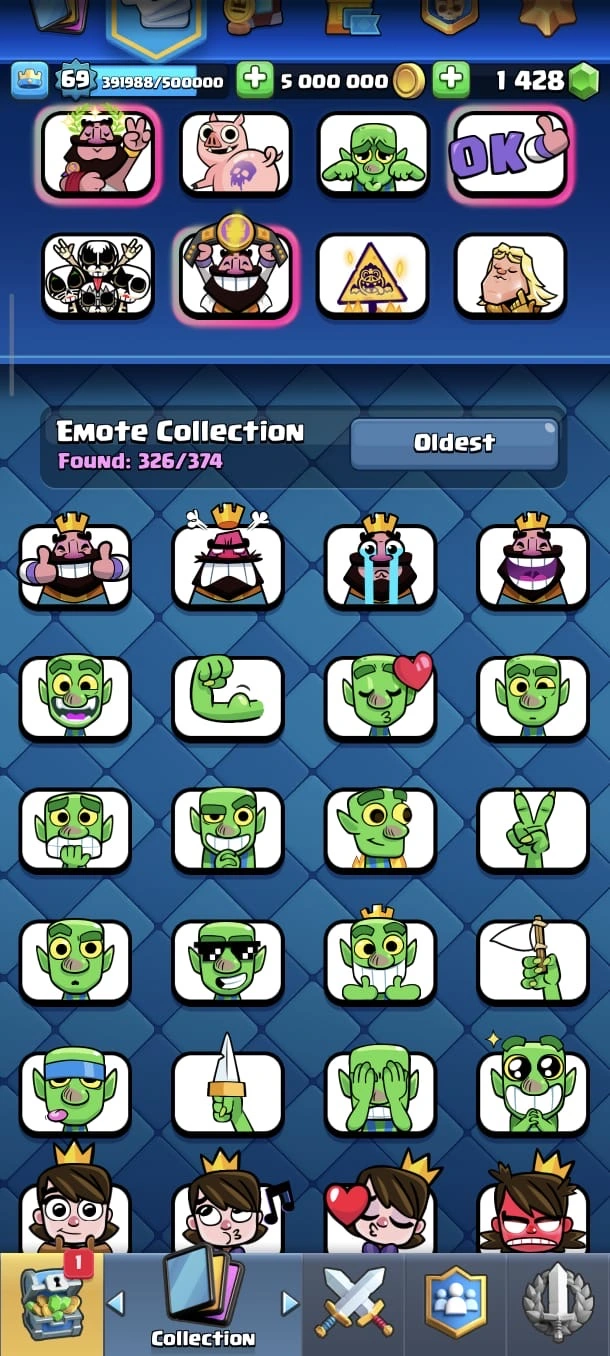This screenshot has height=1356, width=610.
Task: Choose the peace sign hand emote
Action: pyautogui.click(x=533, y=829)
